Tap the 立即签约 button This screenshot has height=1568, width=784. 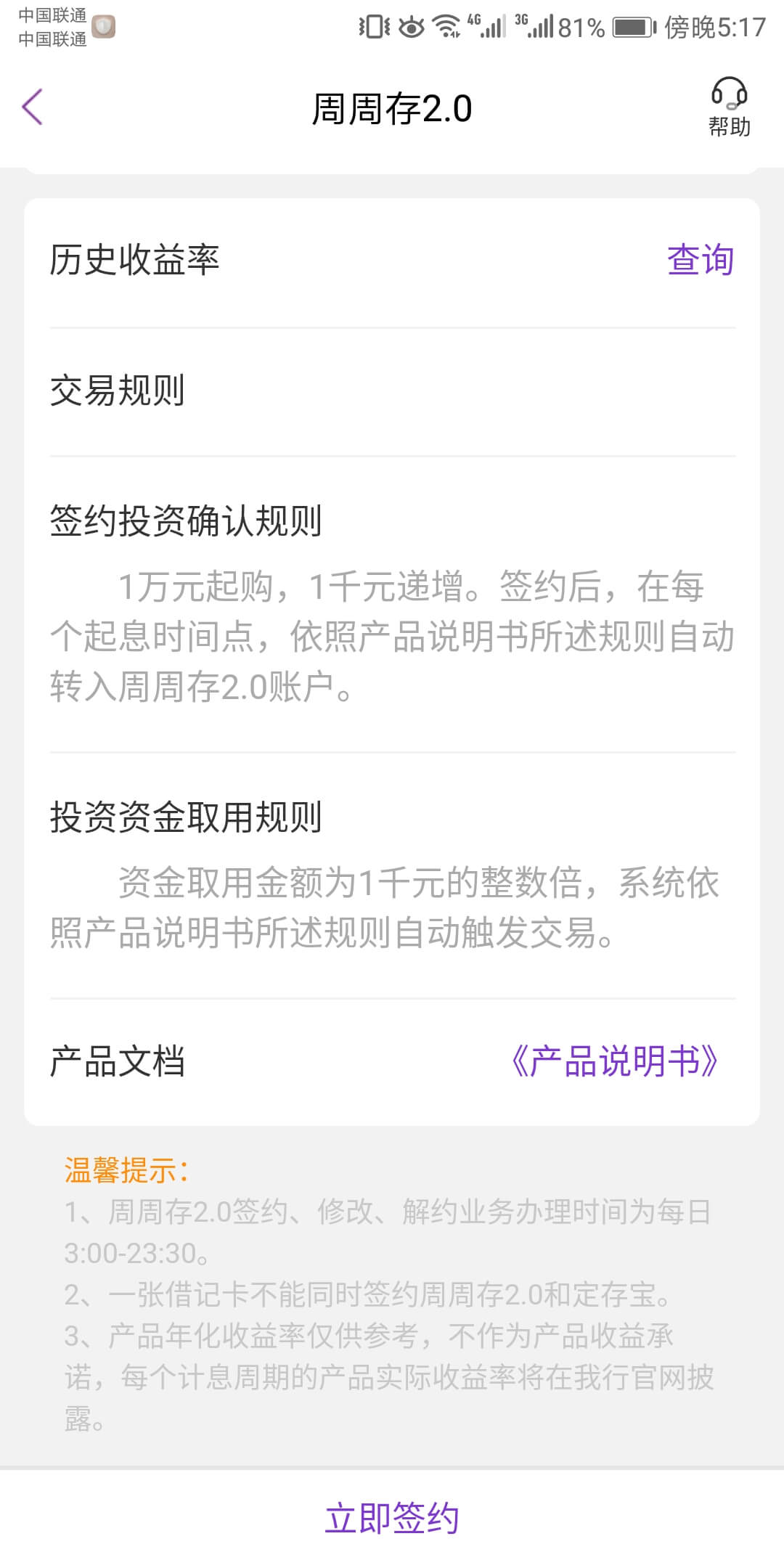click(x=392, y=1519)
